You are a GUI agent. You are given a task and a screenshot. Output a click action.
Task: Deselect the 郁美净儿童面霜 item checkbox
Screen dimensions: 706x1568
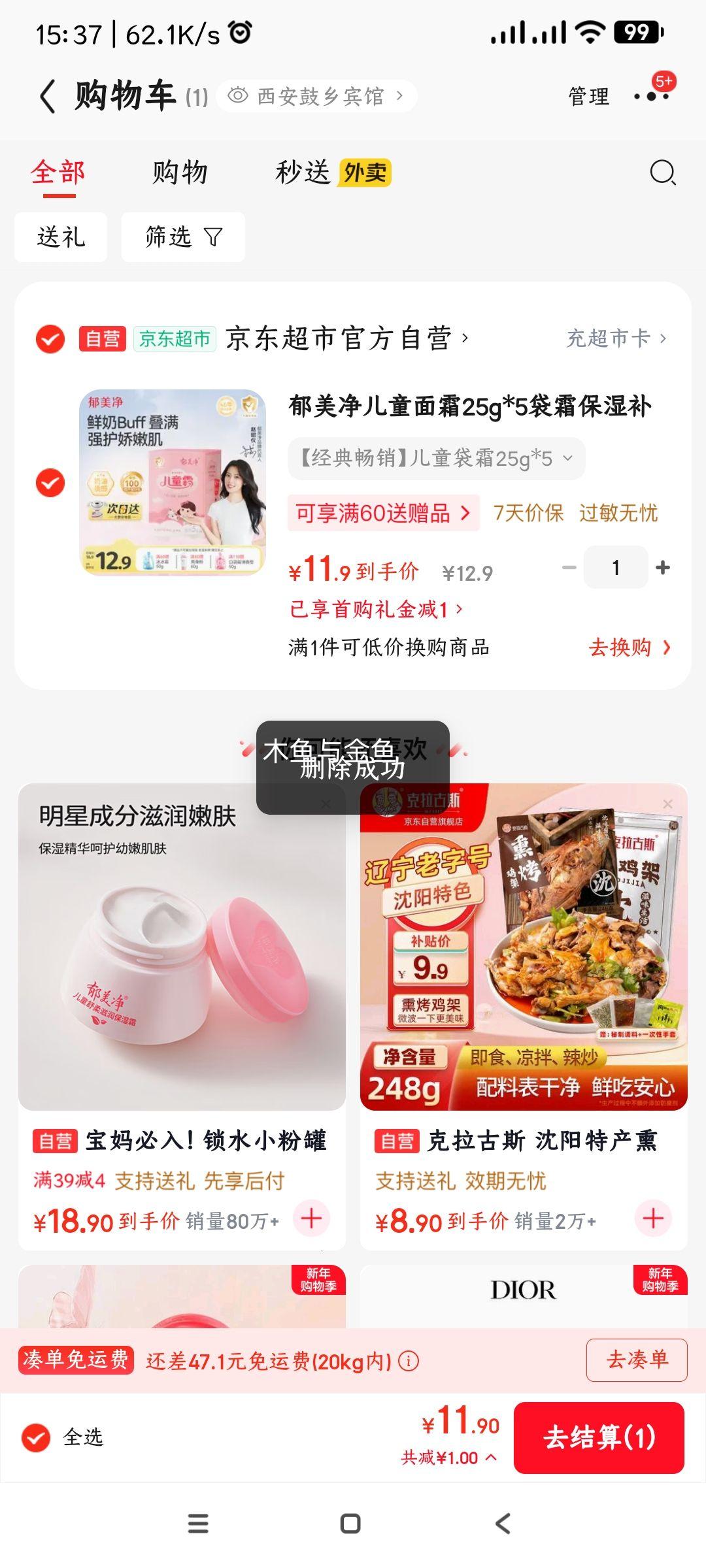click(50, 483)
